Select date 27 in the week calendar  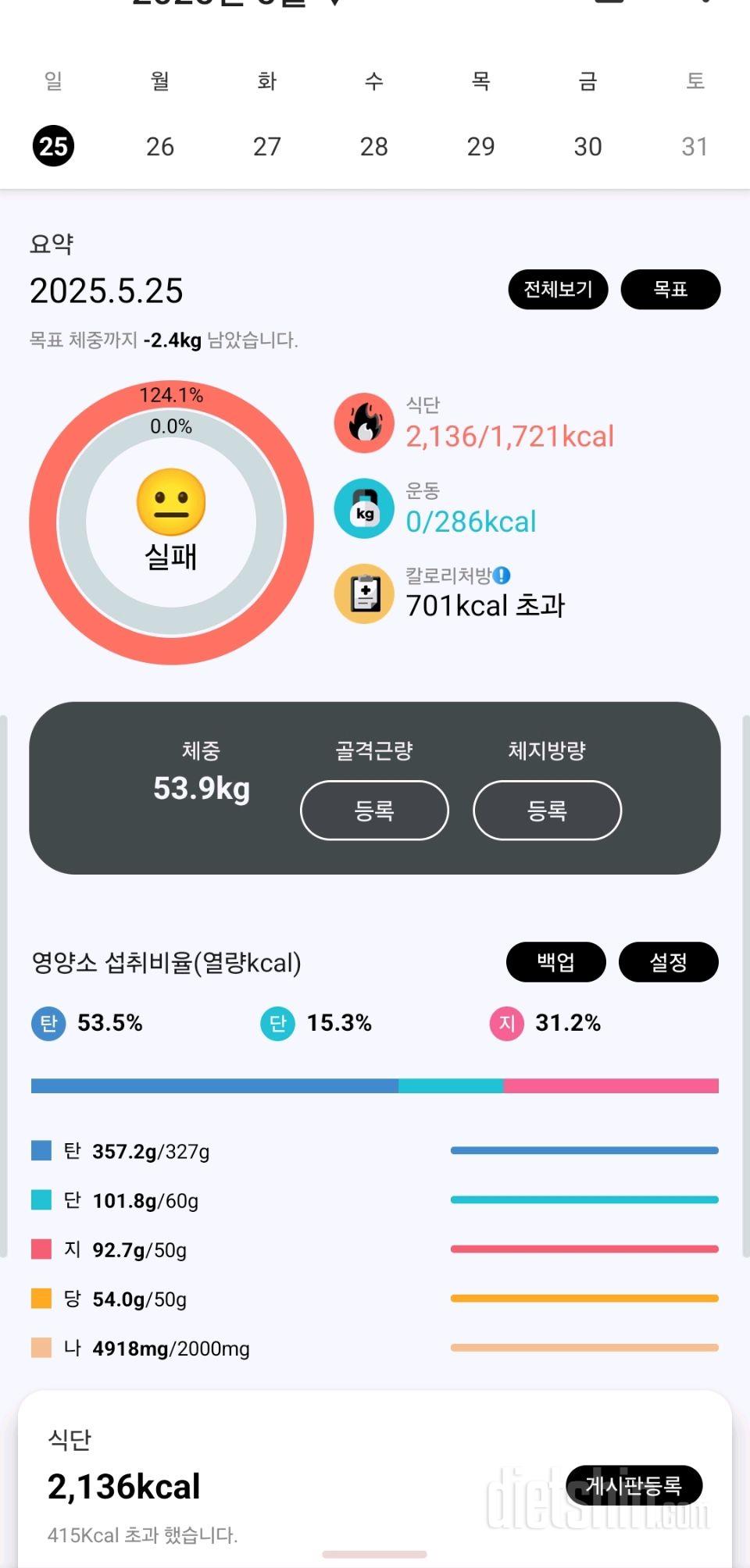coord(267,146)
